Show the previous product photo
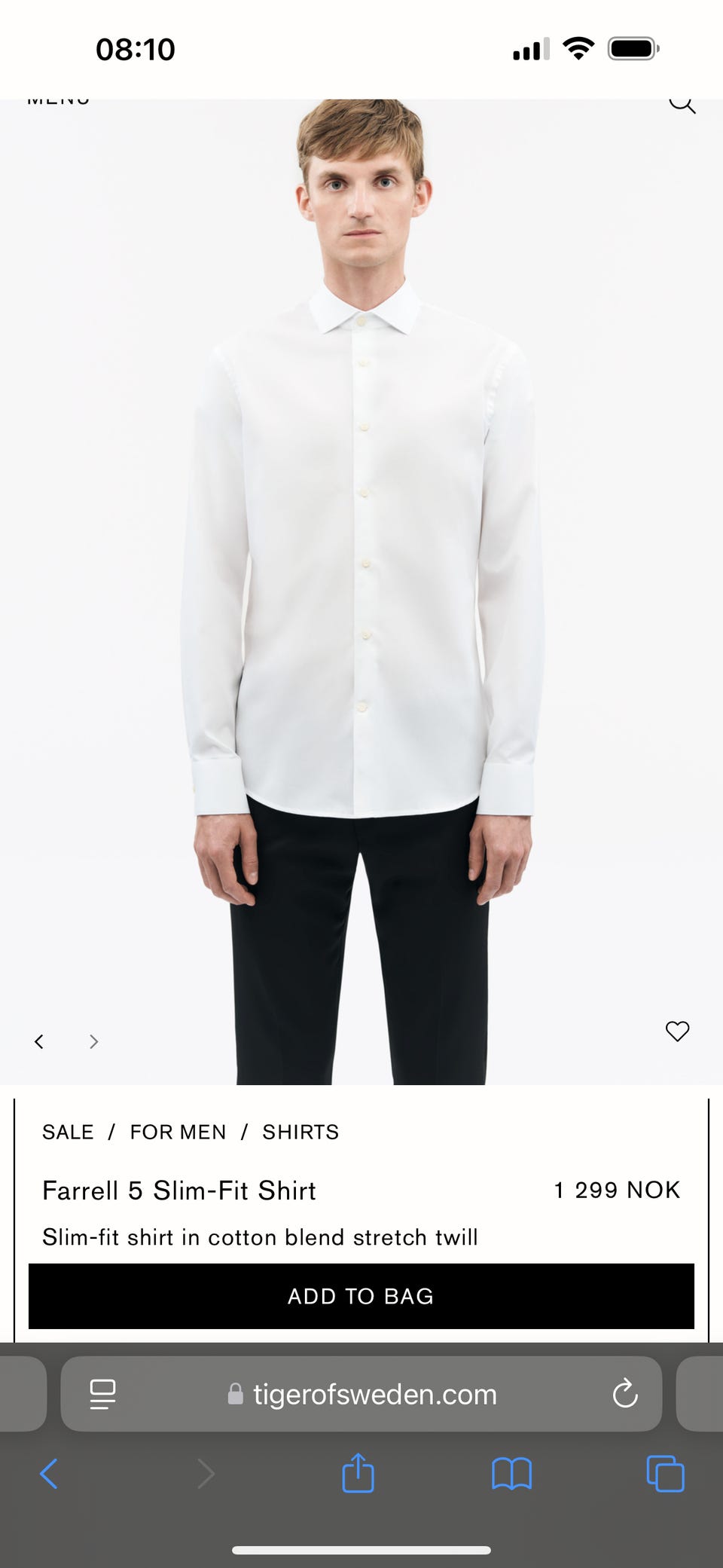The height and width of the screenshot is (1568, 723). 39,1041
